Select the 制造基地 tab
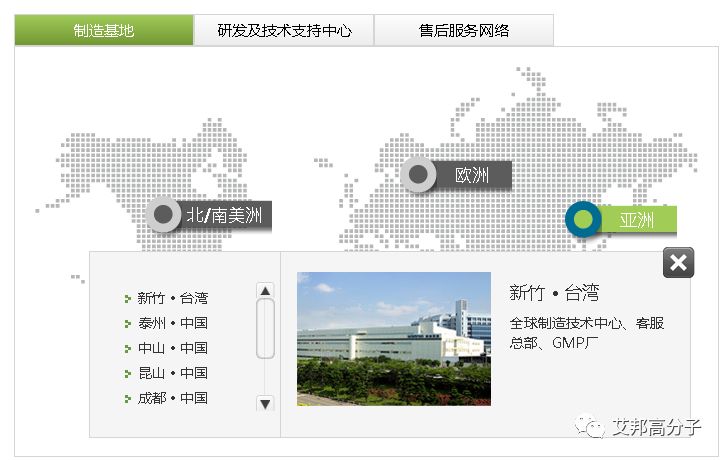Viewport: 725px width, 460px height. click(104, 30)
